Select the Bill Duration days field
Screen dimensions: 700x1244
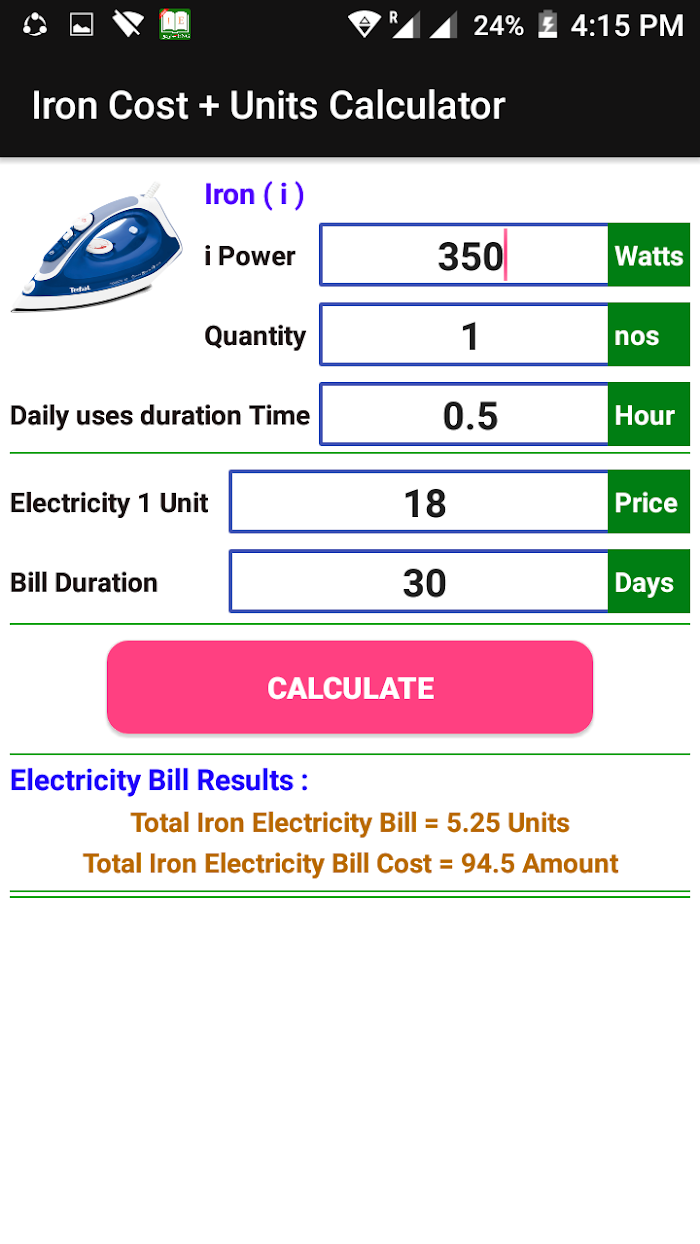click(419, 581)
